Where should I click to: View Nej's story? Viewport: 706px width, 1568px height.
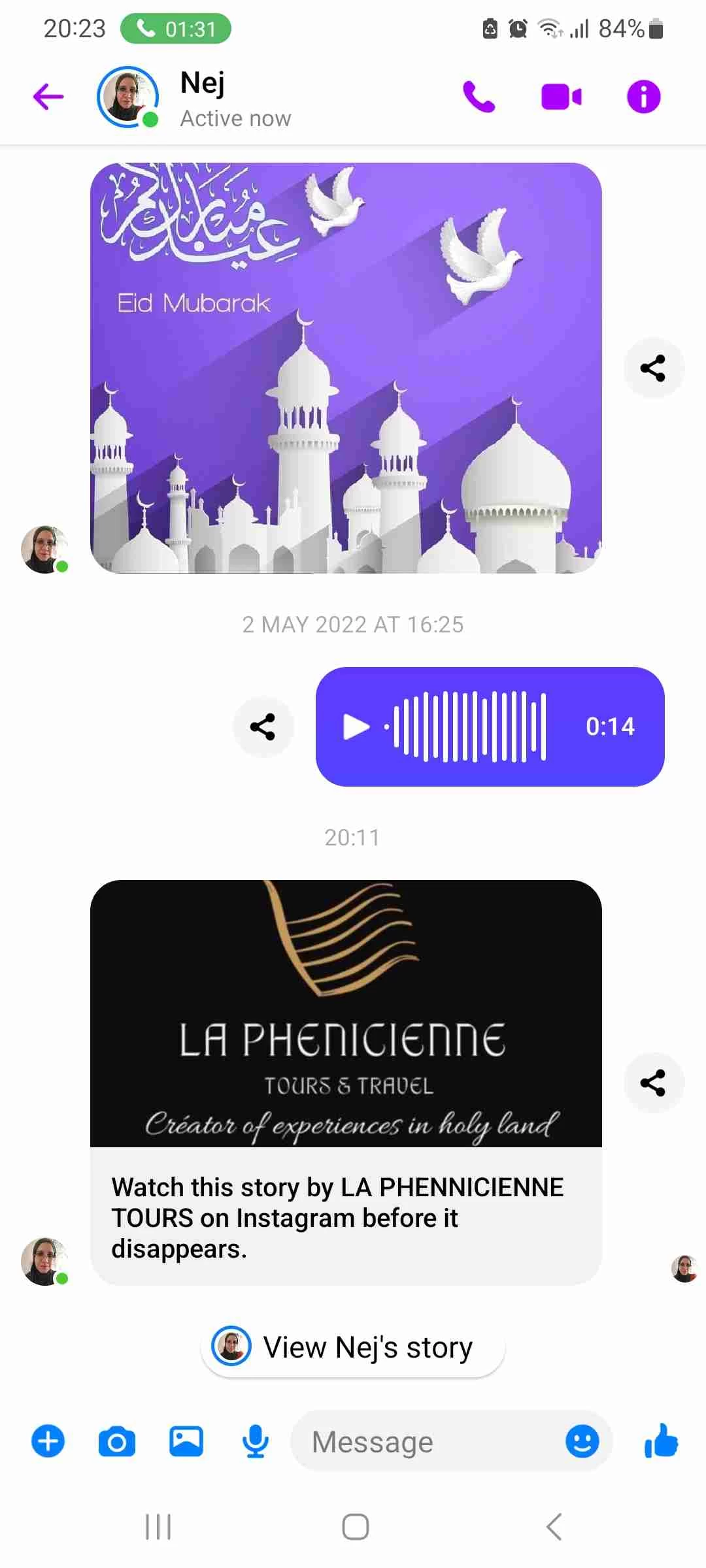353,1347
